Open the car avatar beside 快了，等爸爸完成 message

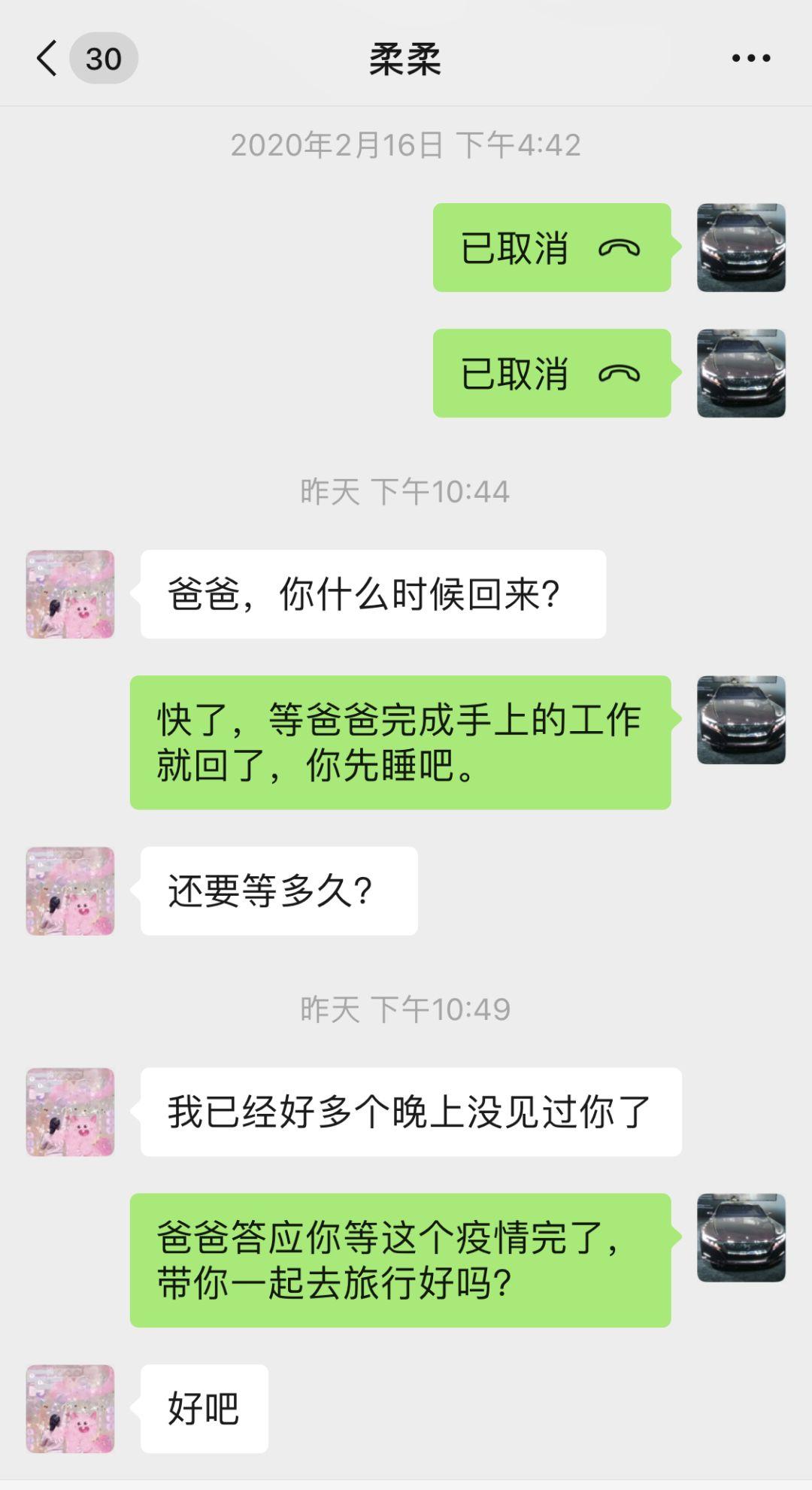(741, 720)
